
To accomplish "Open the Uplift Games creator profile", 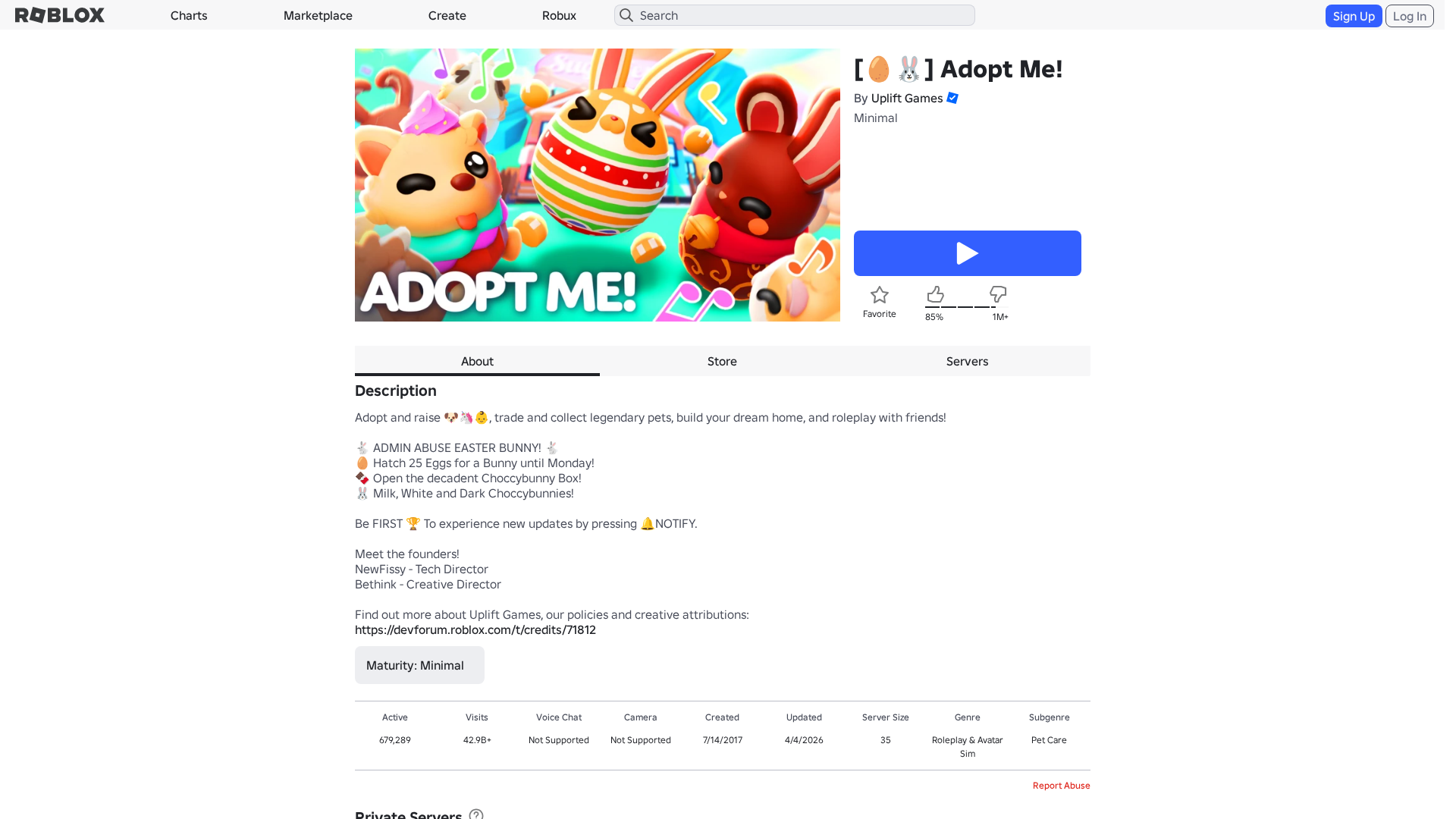I will click(906, 98).
